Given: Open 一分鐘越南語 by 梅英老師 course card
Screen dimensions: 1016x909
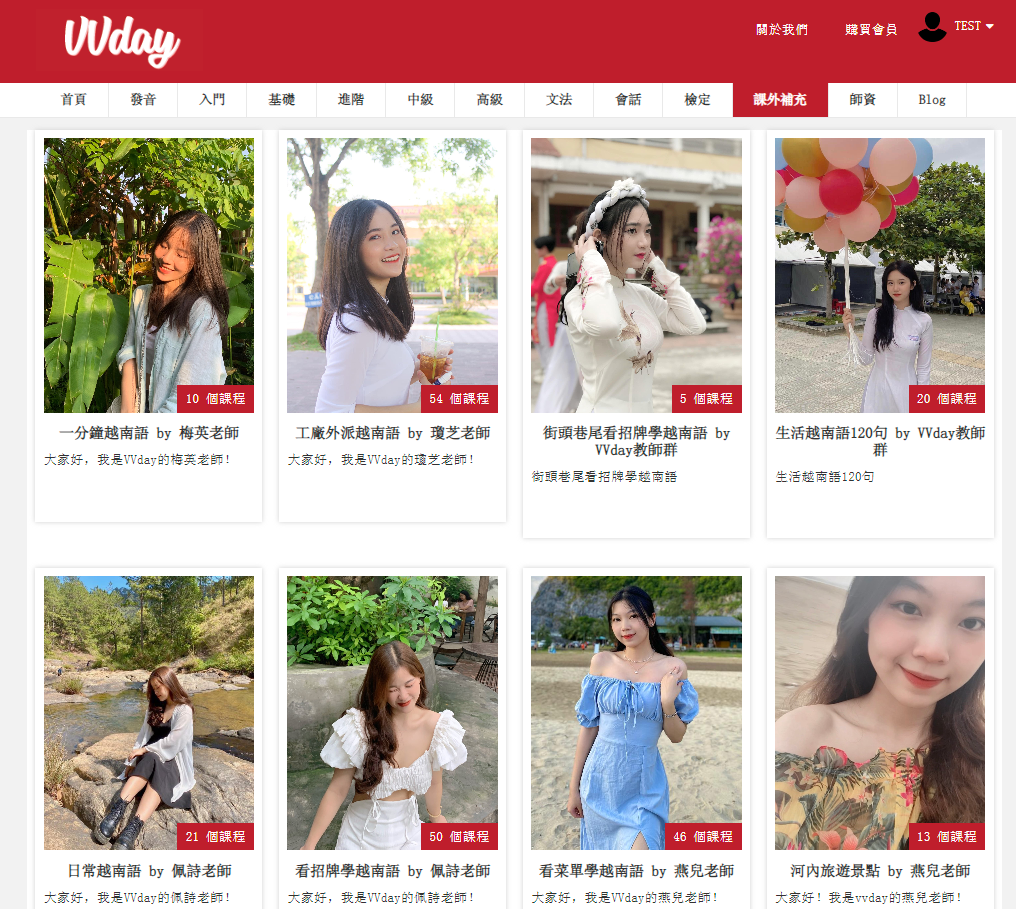Looking at the screenshot, I should (x=149, y=433).
